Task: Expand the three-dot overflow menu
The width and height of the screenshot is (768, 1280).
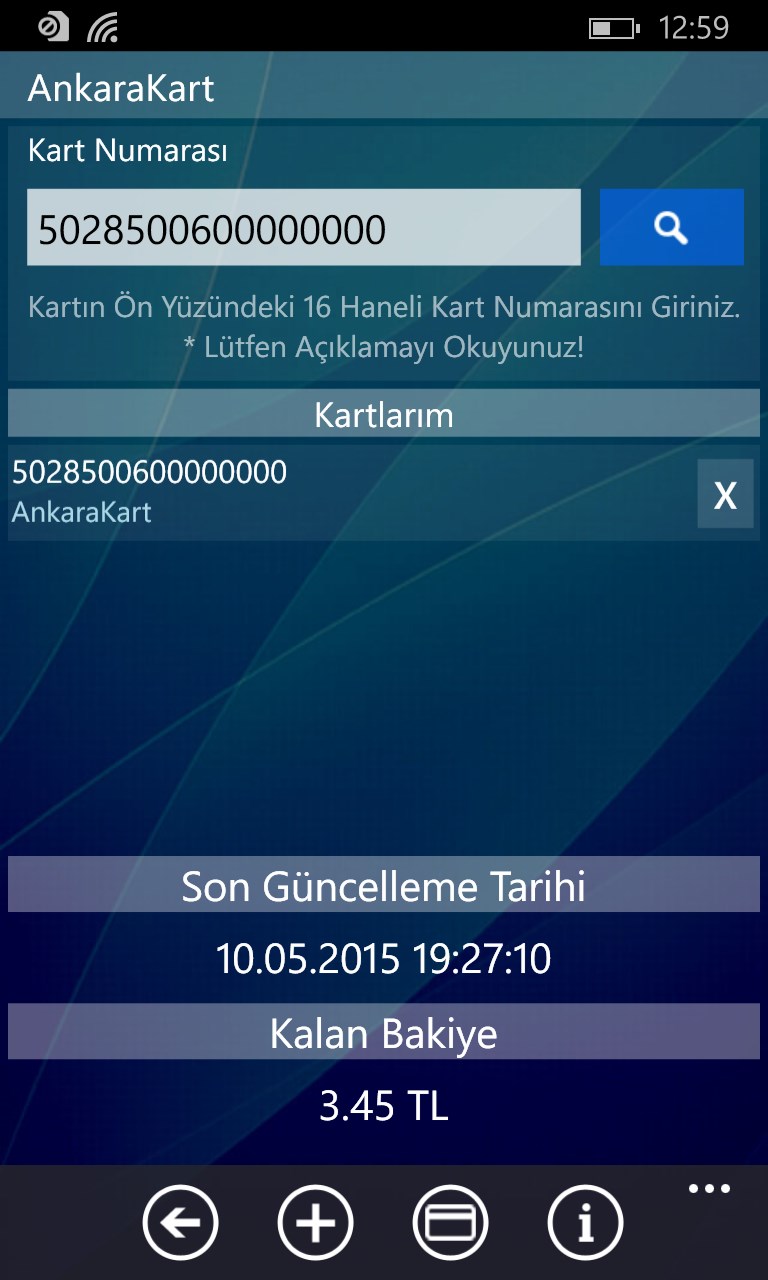Action: pyautogui.click(x=709, y=1190)
